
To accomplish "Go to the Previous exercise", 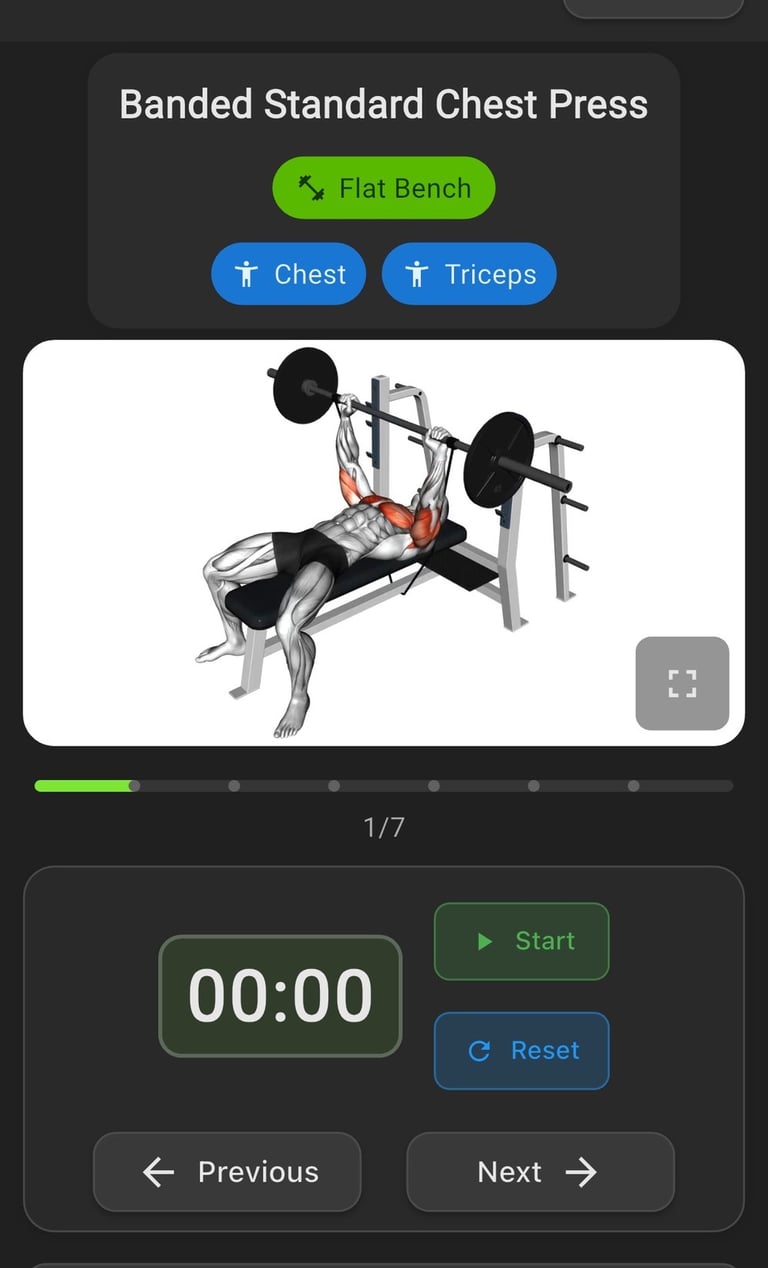I will [x=227, y=1172].
